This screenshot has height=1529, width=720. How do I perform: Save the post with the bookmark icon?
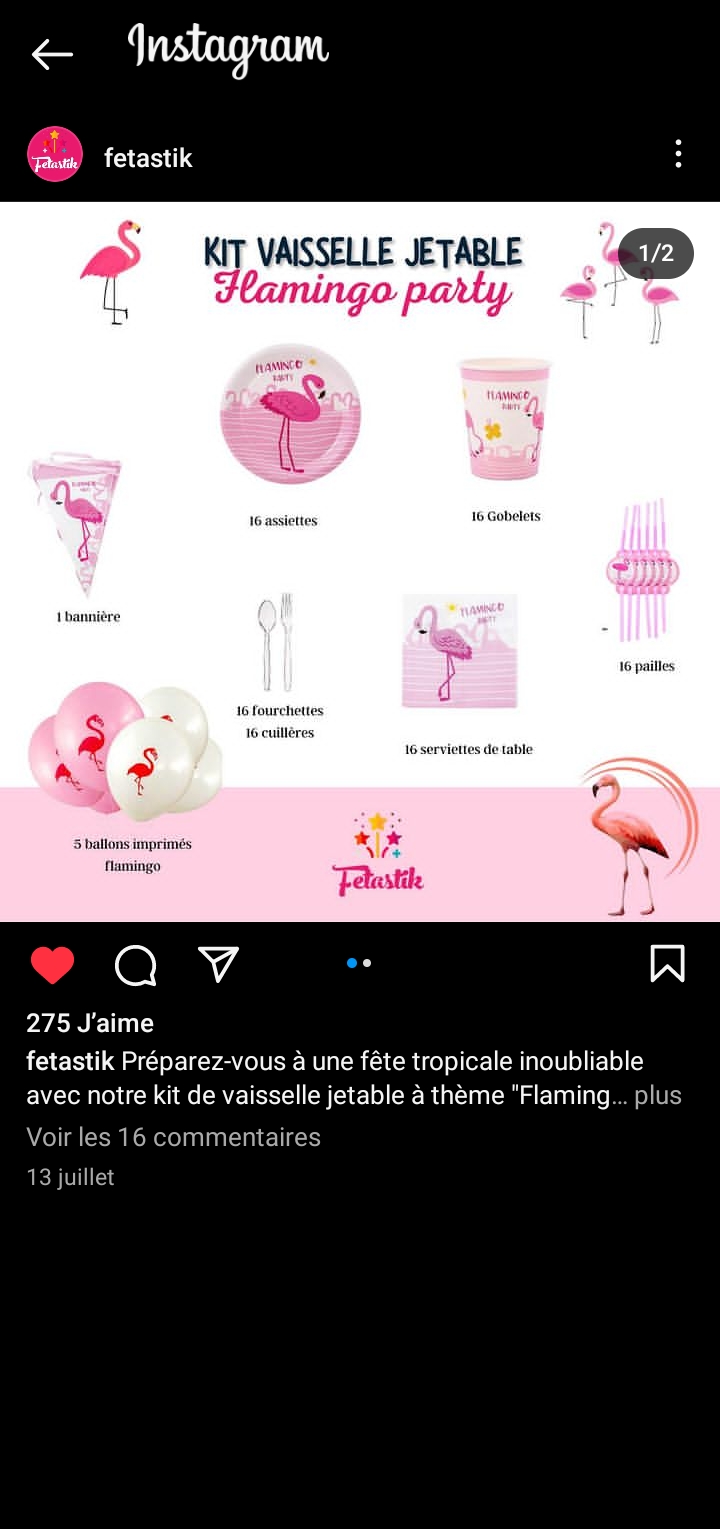tap(667, 964)
